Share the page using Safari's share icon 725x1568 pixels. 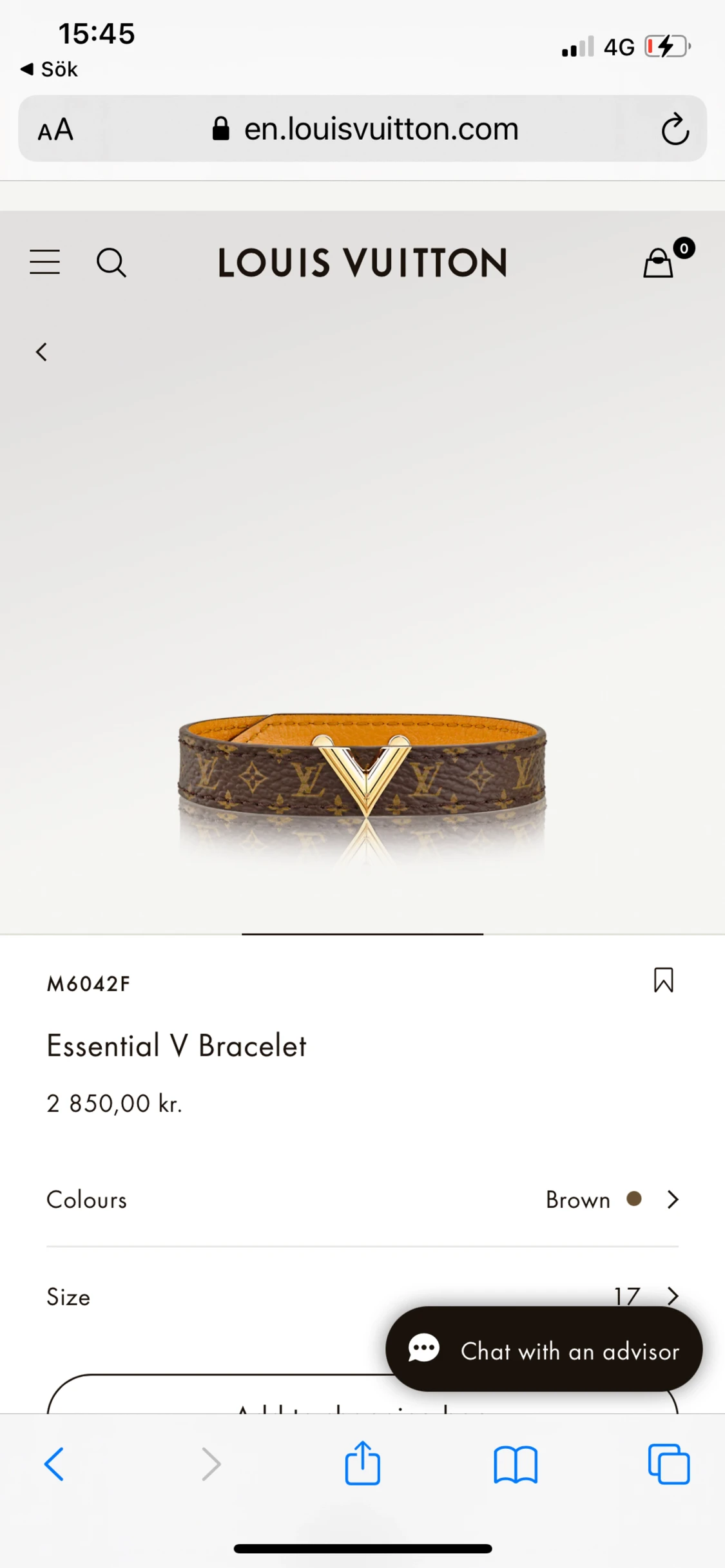(362, 1464)
